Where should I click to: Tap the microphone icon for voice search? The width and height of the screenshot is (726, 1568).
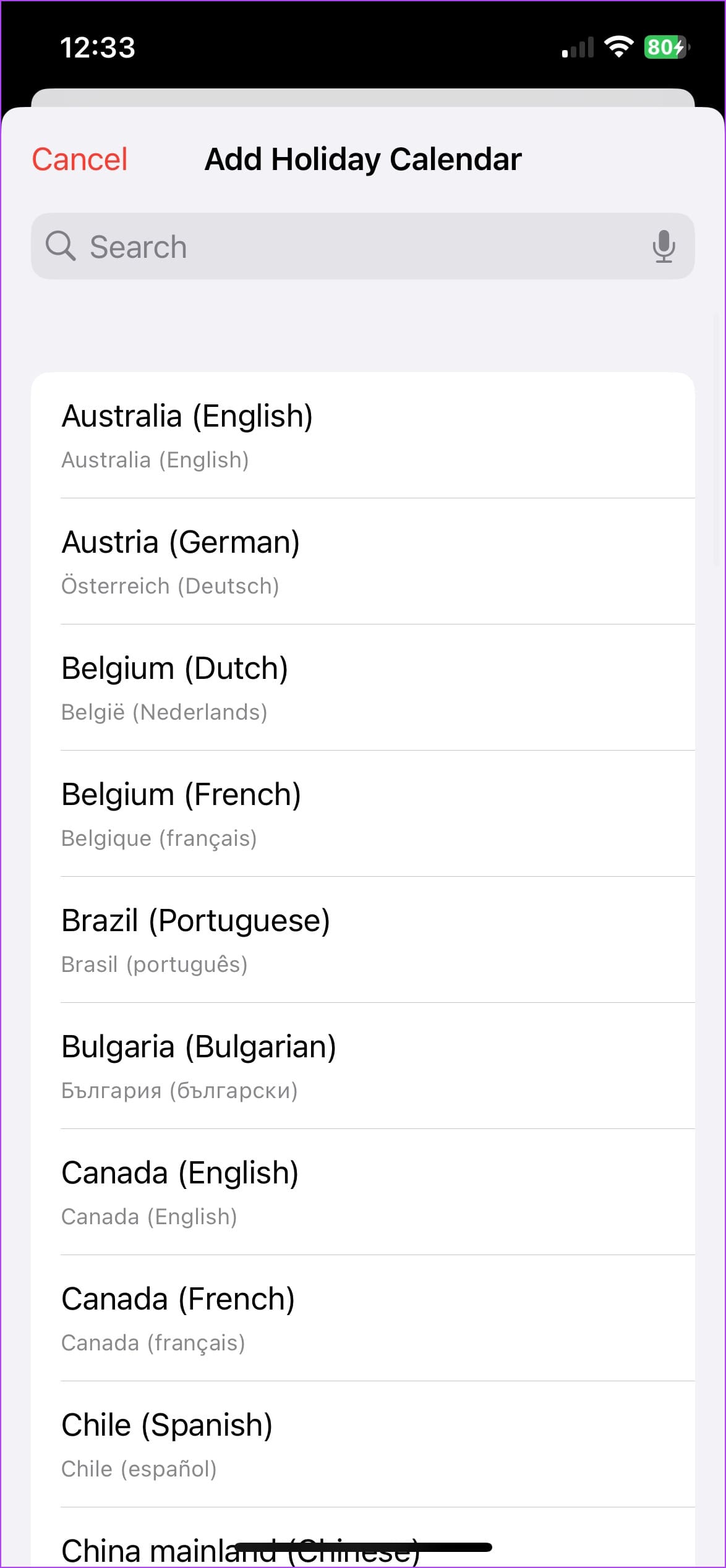664,246
